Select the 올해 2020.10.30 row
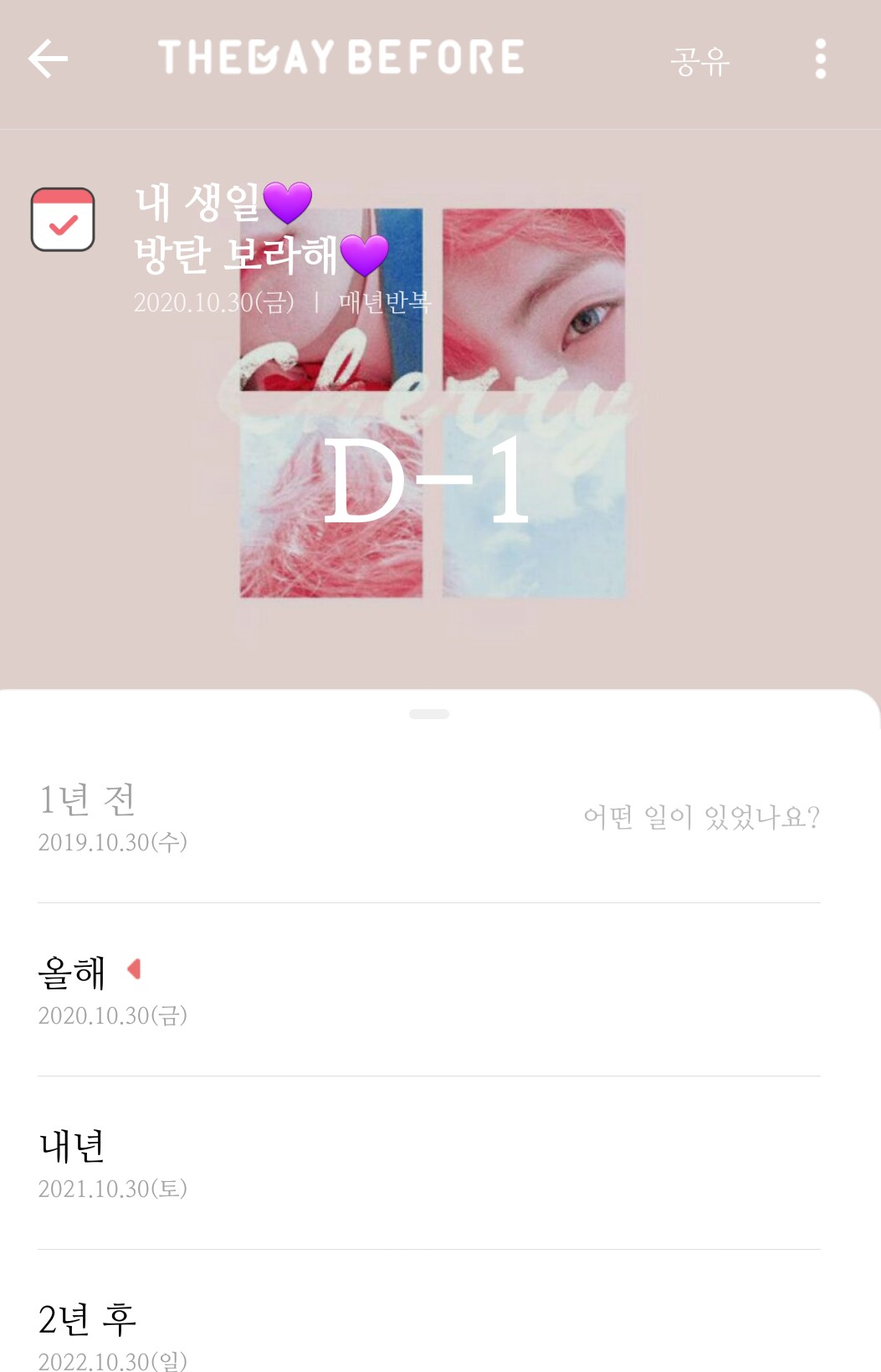The height and width of the screenshot is (1372, 881). coord(428,991)
